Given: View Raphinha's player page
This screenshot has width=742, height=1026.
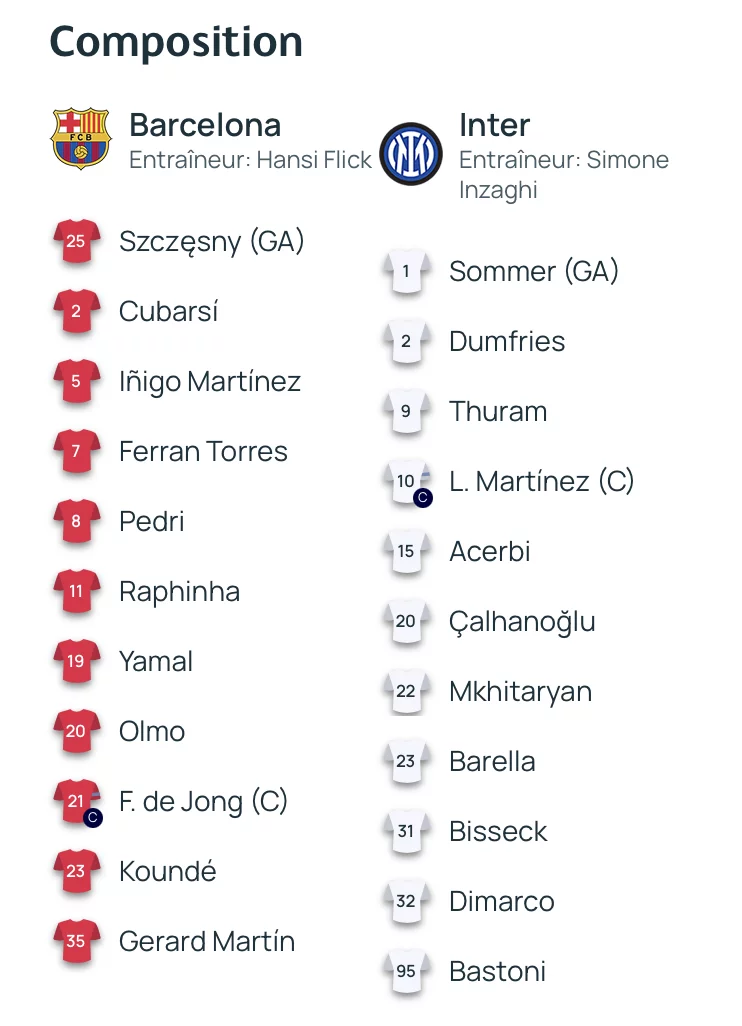Looking at the screenshot, I should 179,592.
